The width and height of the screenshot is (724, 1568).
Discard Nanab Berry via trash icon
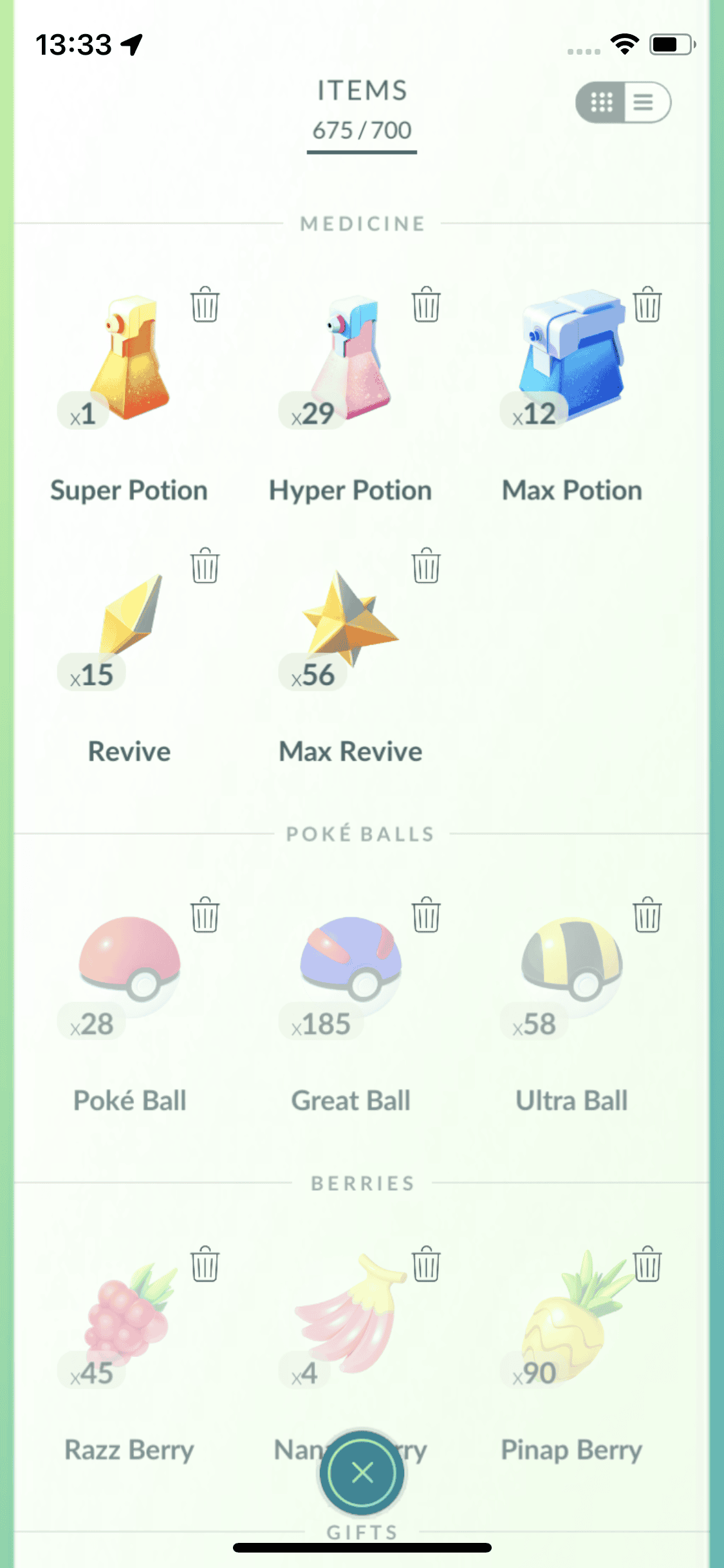[426, 1264]
